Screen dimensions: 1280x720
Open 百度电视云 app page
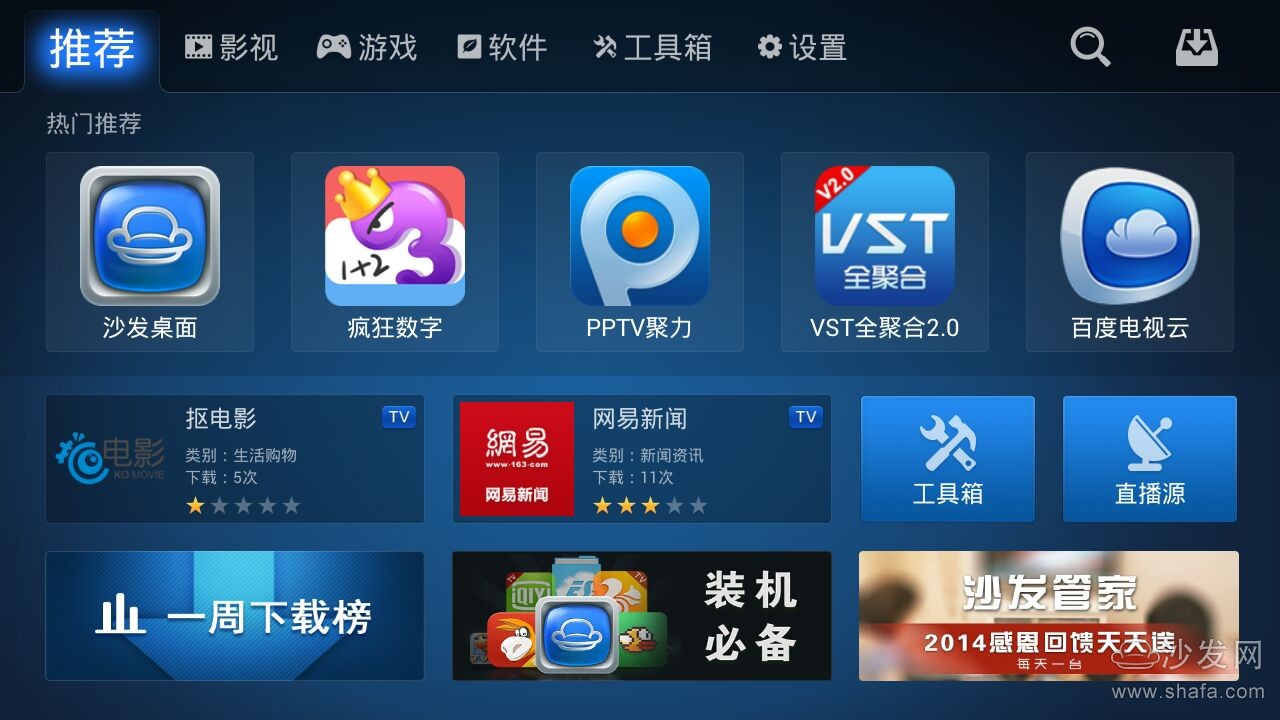point(1130,252)
